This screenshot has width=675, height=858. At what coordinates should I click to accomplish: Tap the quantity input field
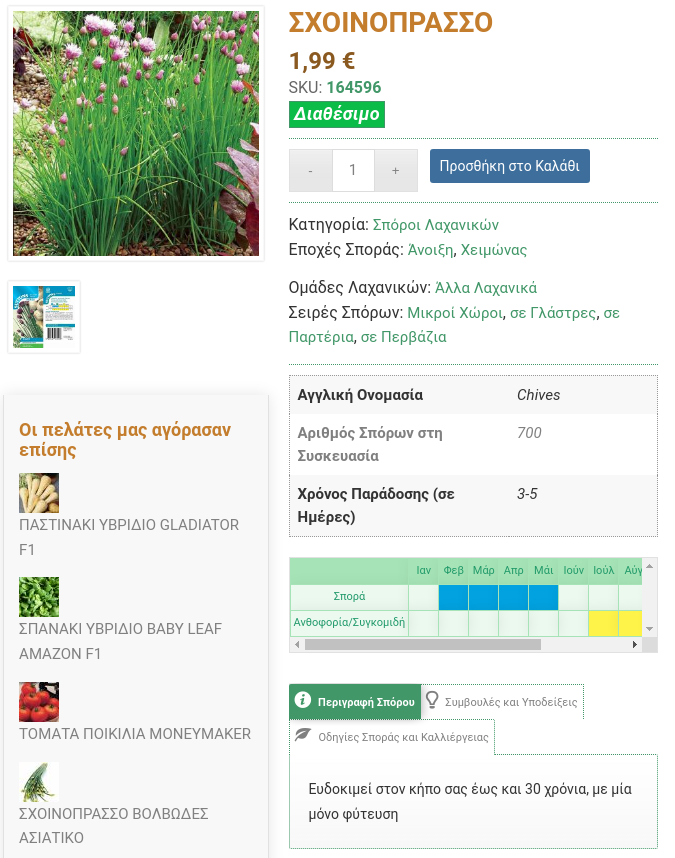click(353, 171)
